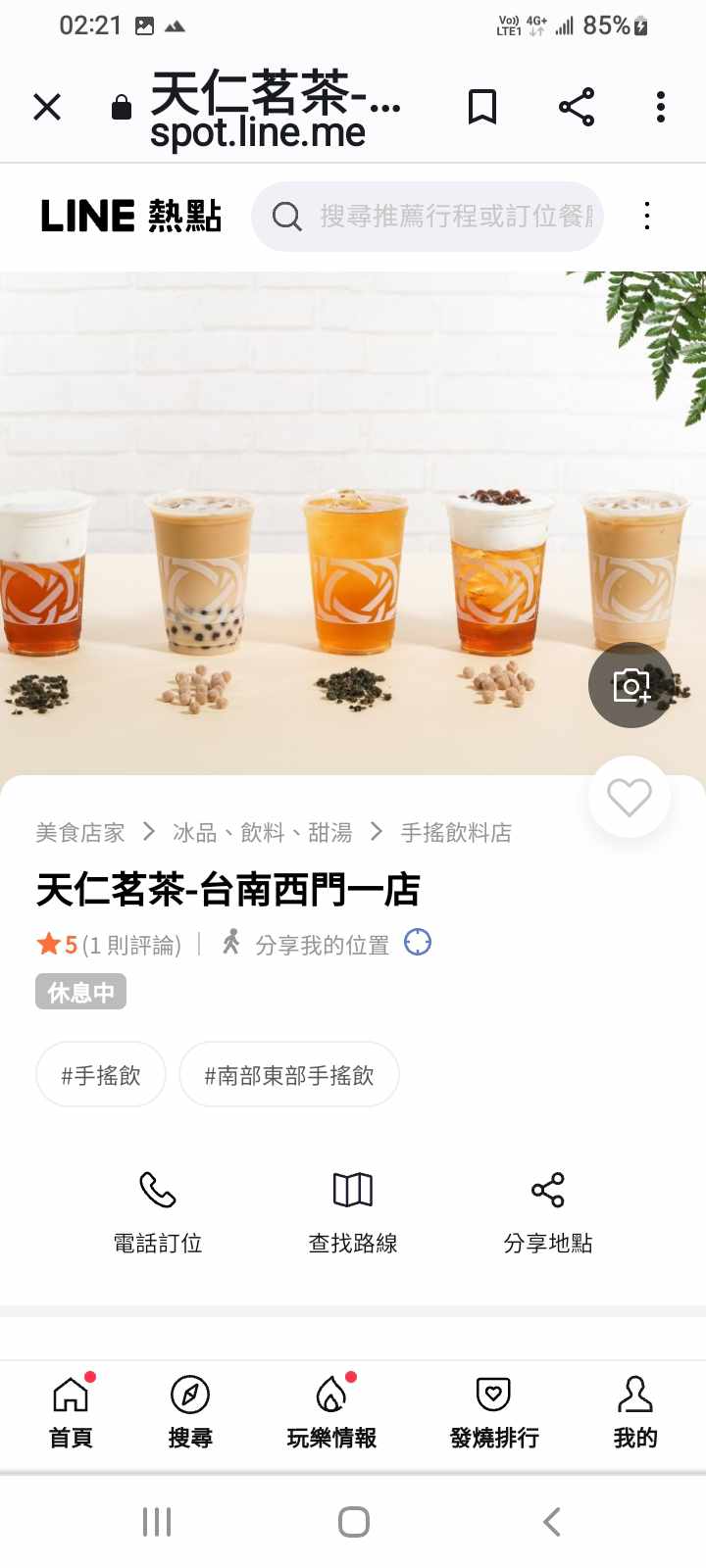Share the page from the browser toolbar
706x1568 pixels.
(577, 107)
